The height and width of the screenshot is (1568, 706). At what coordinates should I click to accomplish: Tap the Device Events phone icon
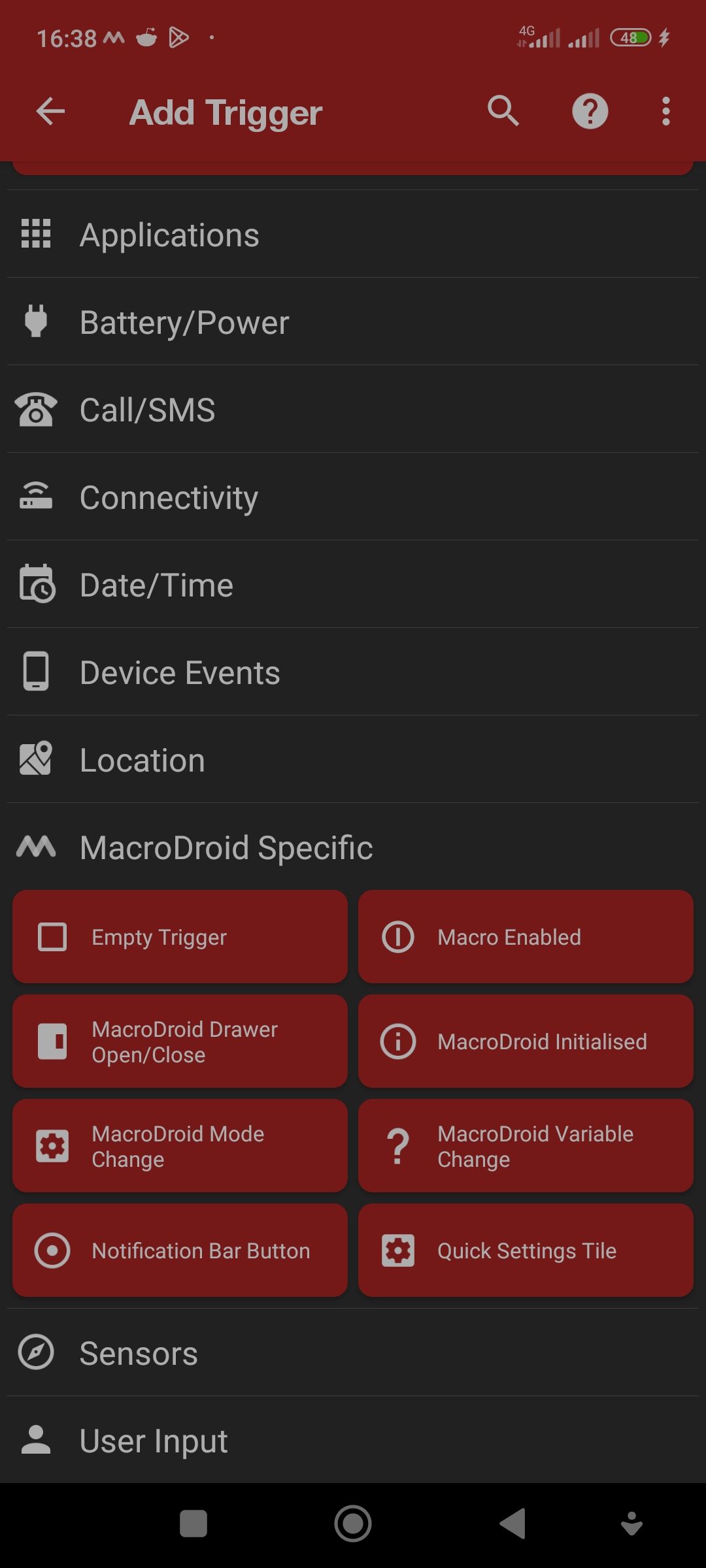click(36, 672)
